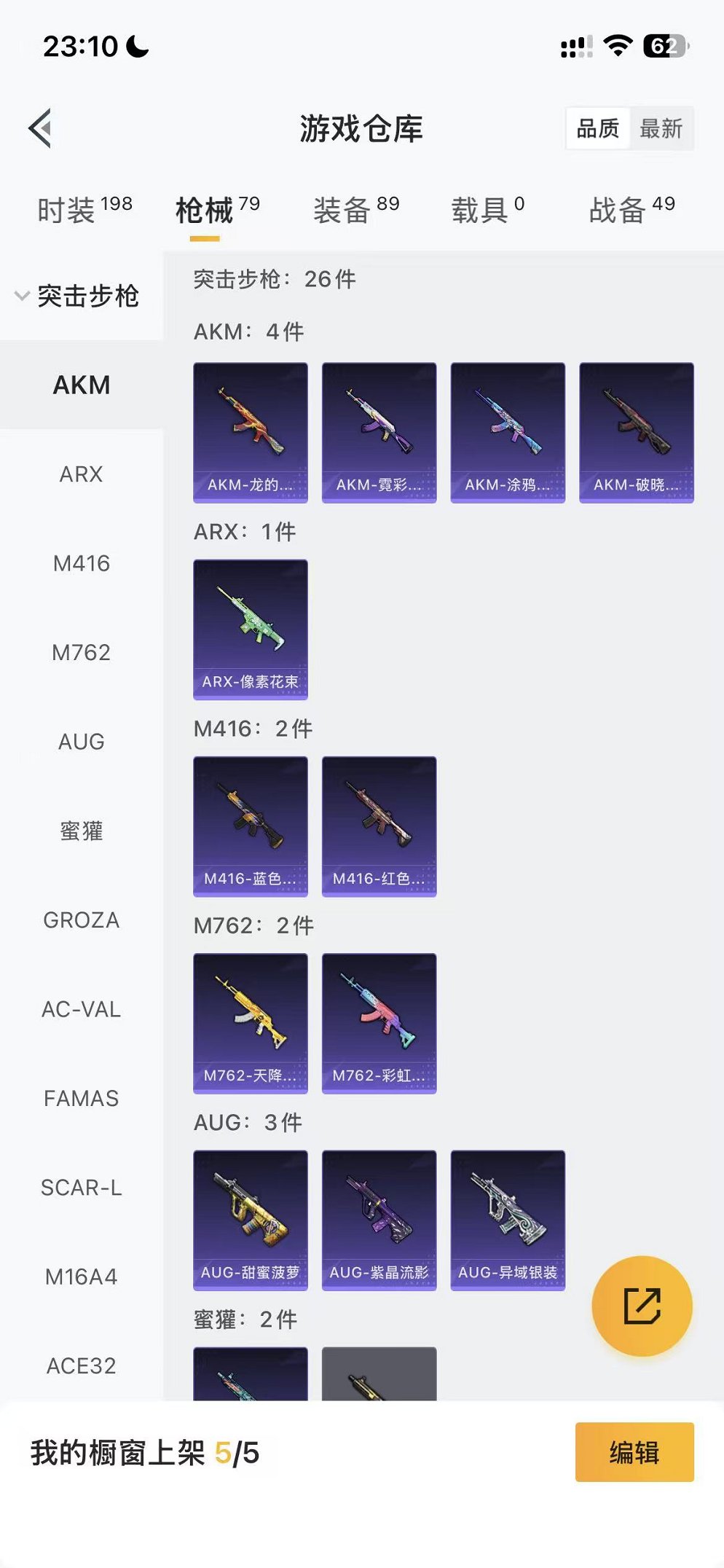Select M416 in the side list
724x1568 pixels.
coord(81,563)
